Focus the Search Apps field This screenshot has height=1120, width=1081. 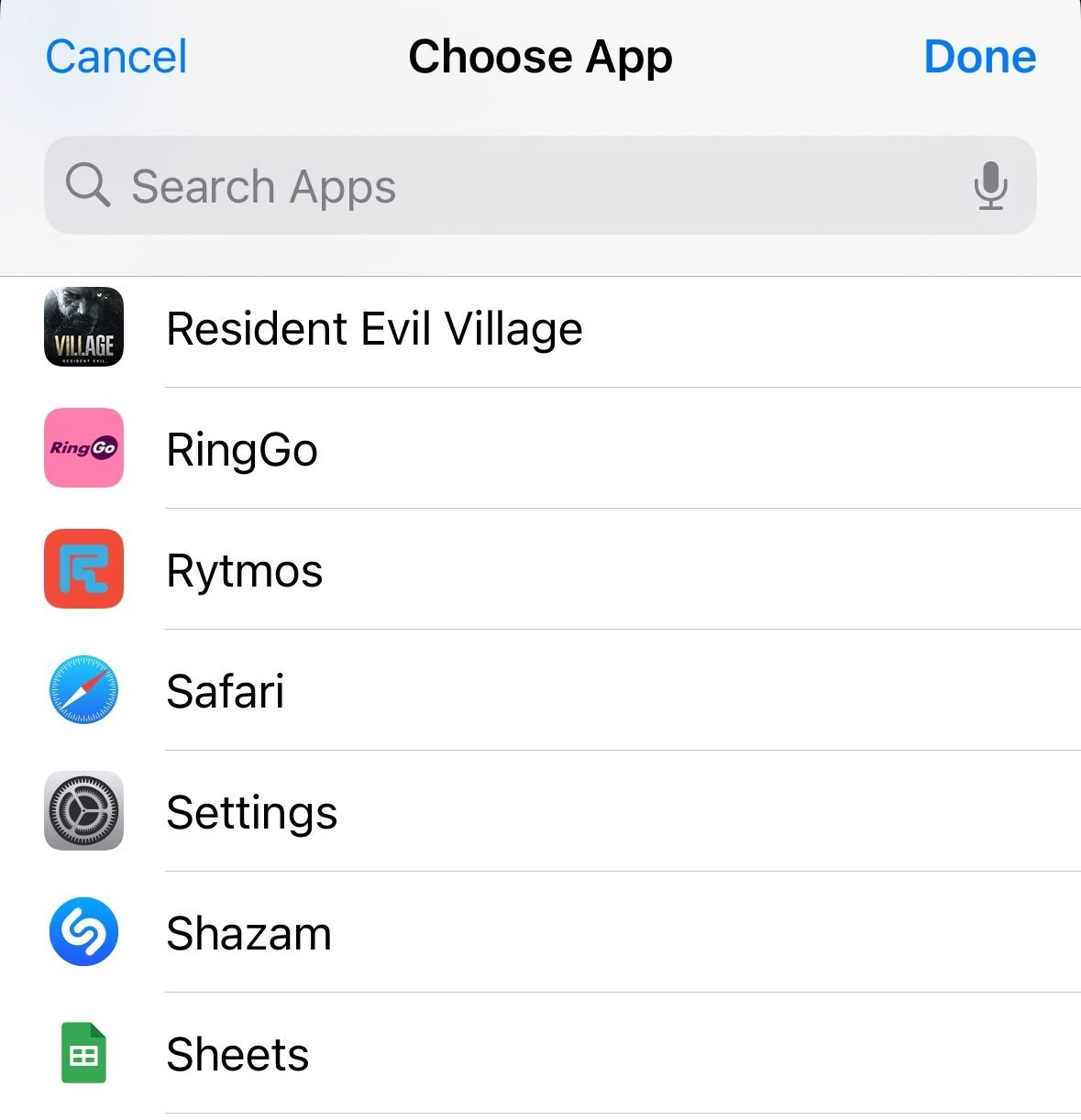tap(540, 185)
